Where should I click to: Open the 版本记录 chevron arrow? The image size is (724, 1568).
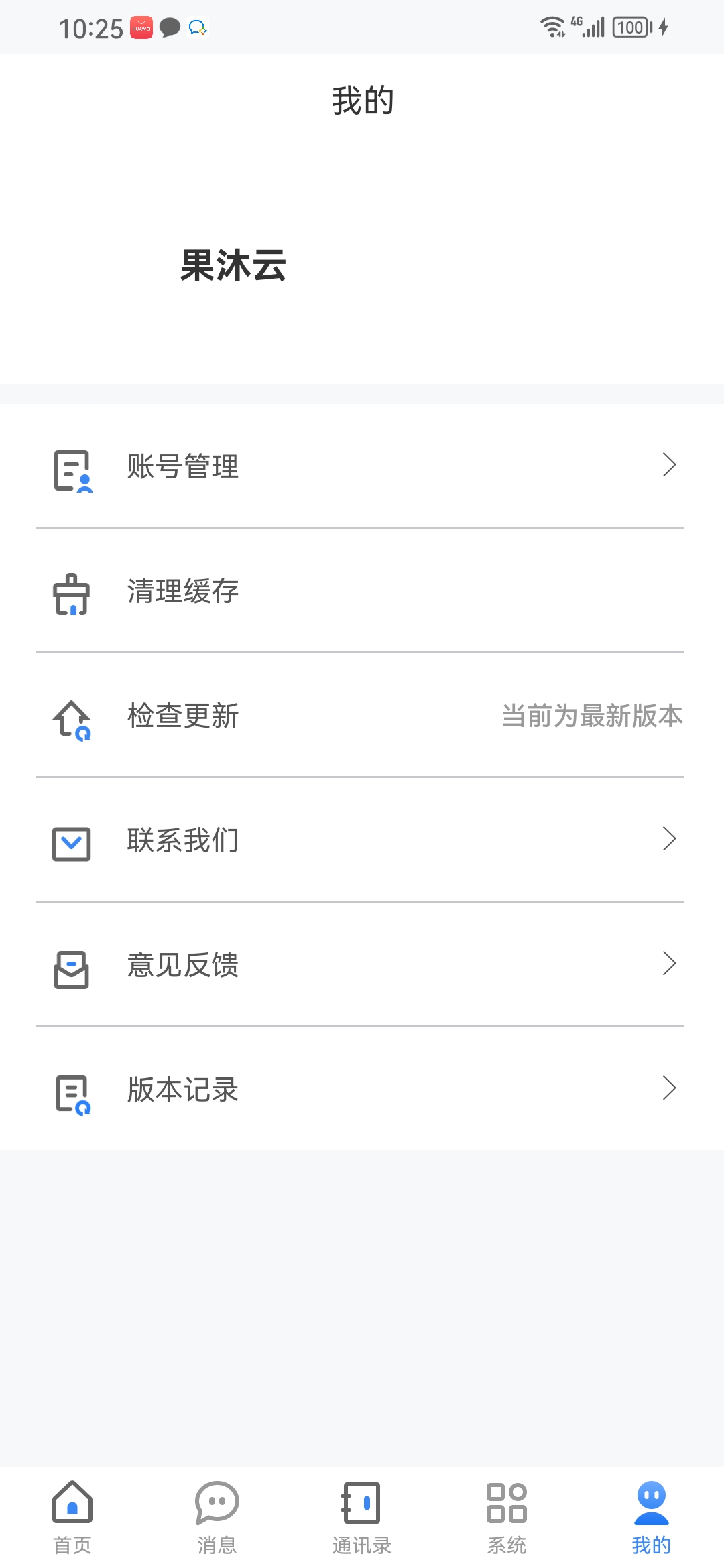669,1088
